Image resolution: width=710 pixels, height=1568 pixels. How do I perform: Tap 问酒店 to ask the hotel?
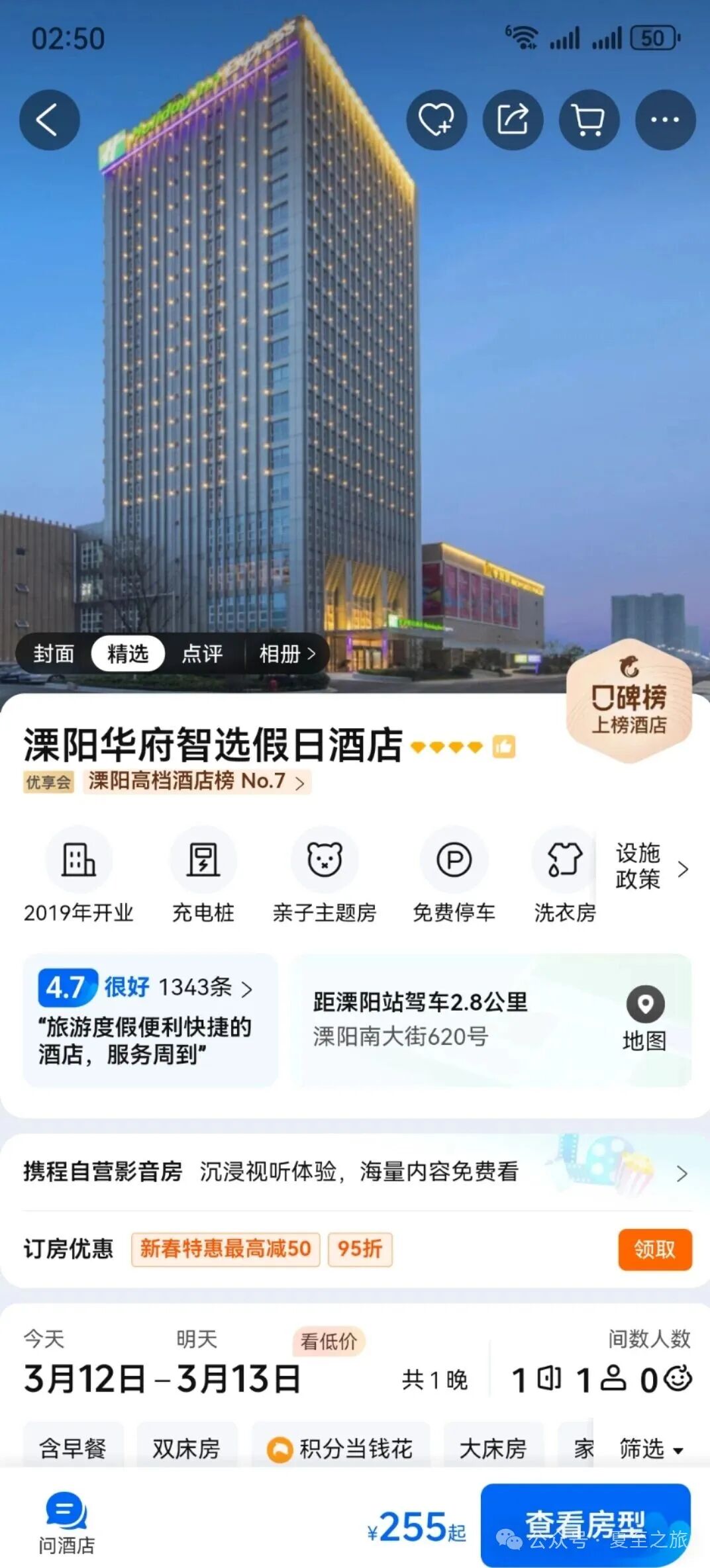pos(66,1524)
